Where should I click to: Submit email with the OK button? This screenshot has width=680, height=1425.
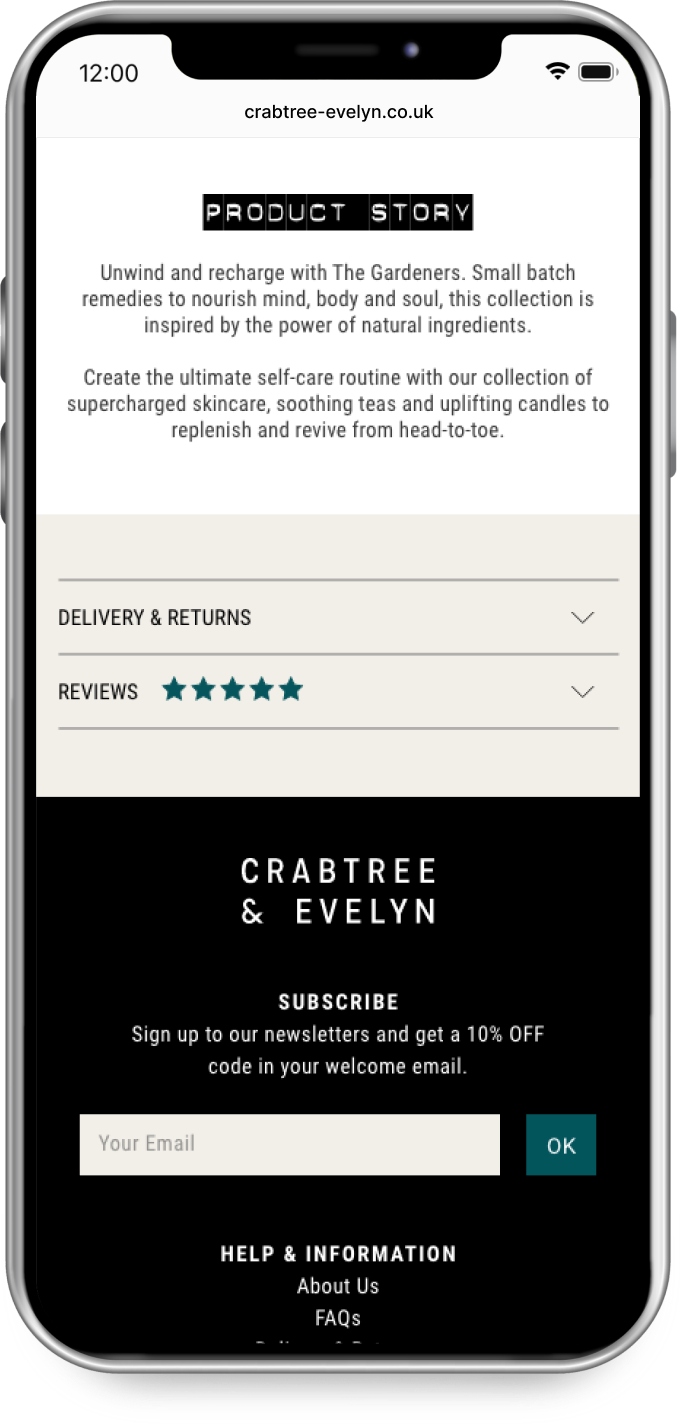[560, 1145]
